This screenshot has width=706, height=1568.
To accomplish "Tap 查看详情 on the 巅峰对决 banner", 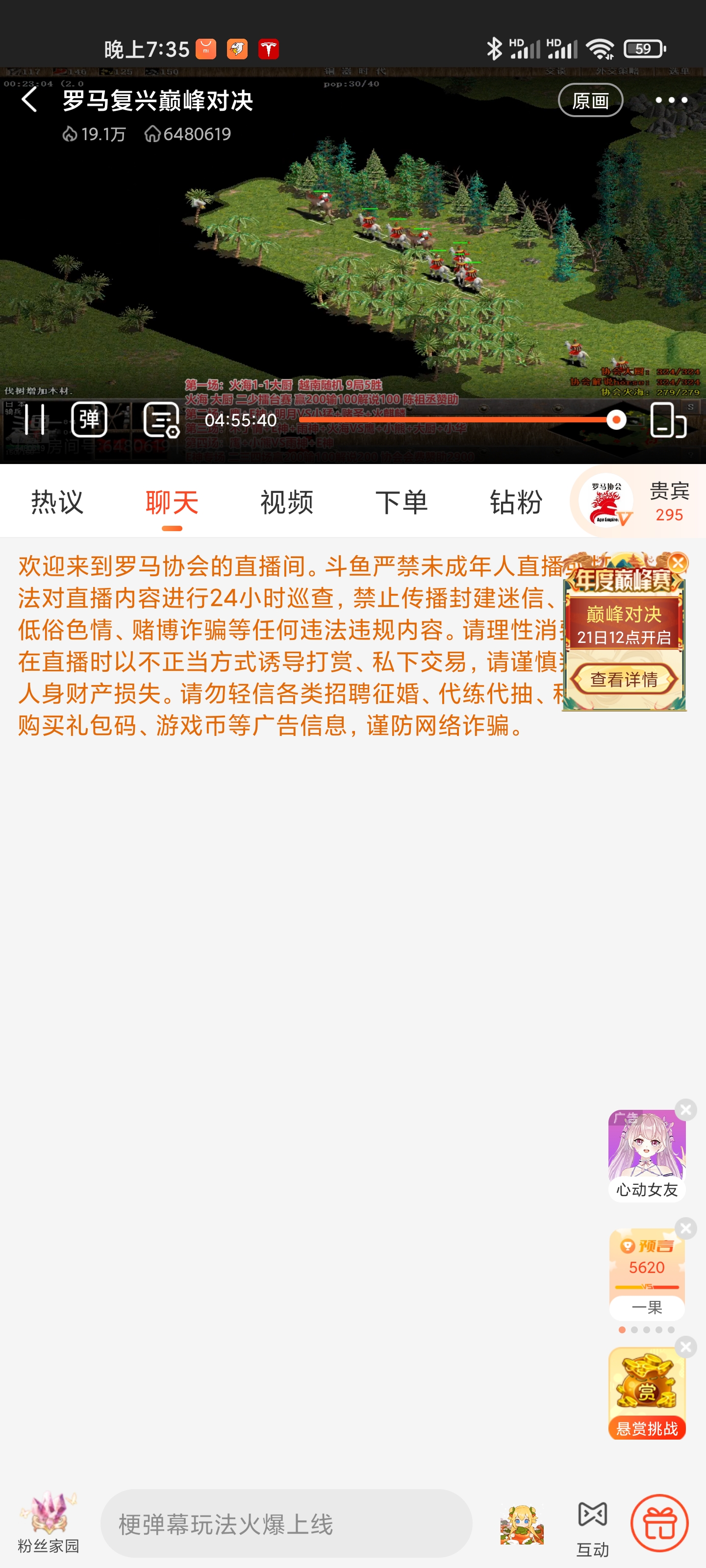I will 624,679.
